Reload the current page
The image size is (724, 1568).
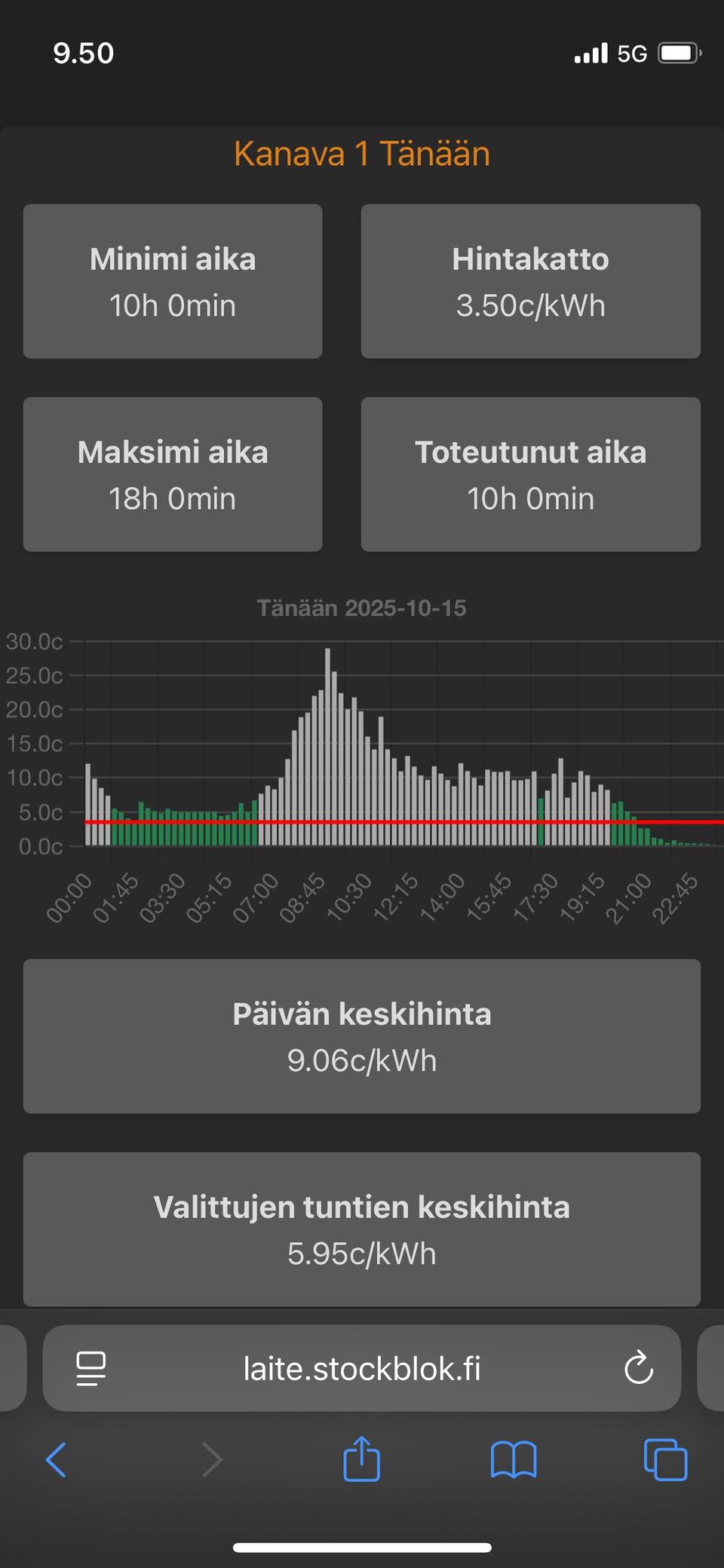click(639, 1368)
